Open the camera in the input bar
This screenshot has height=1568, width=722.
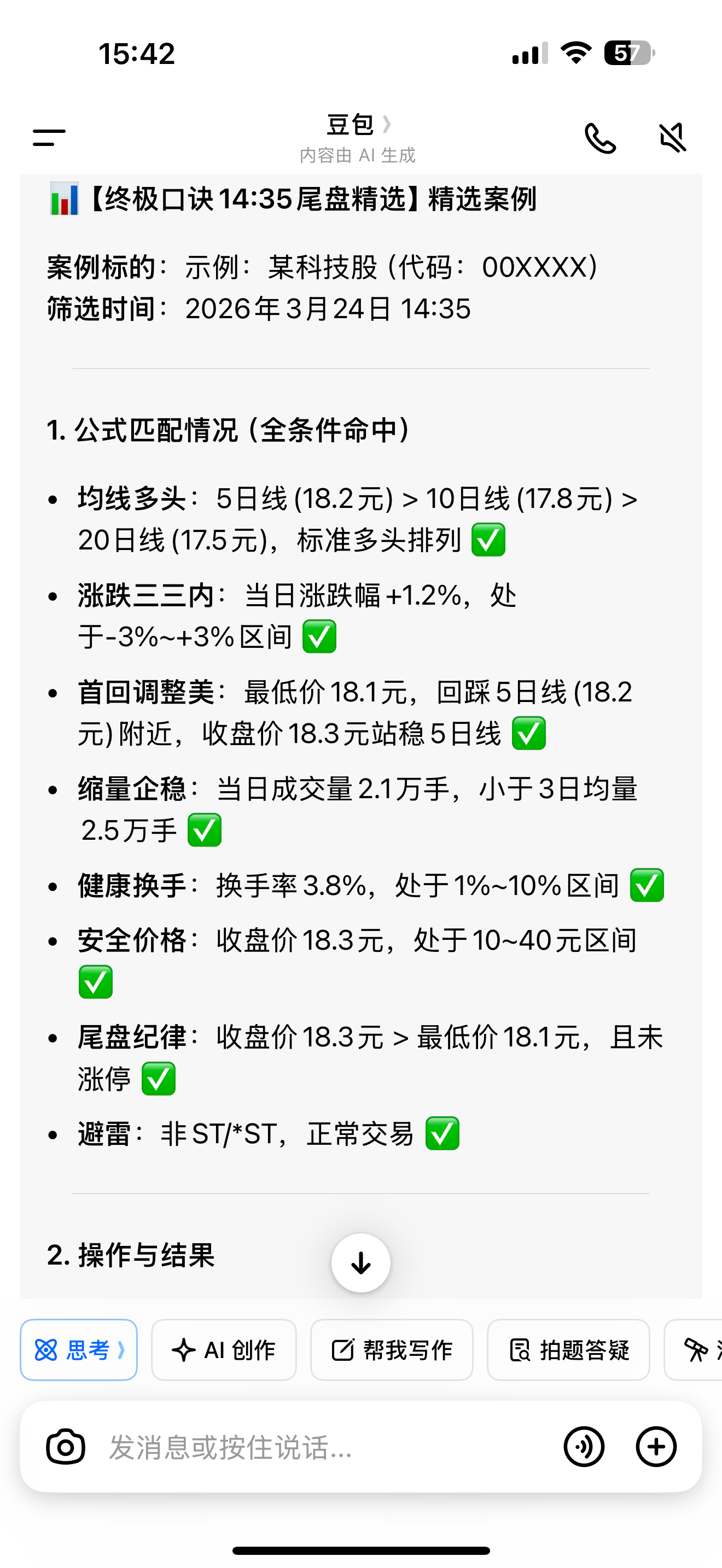(x=66, y=1446)
